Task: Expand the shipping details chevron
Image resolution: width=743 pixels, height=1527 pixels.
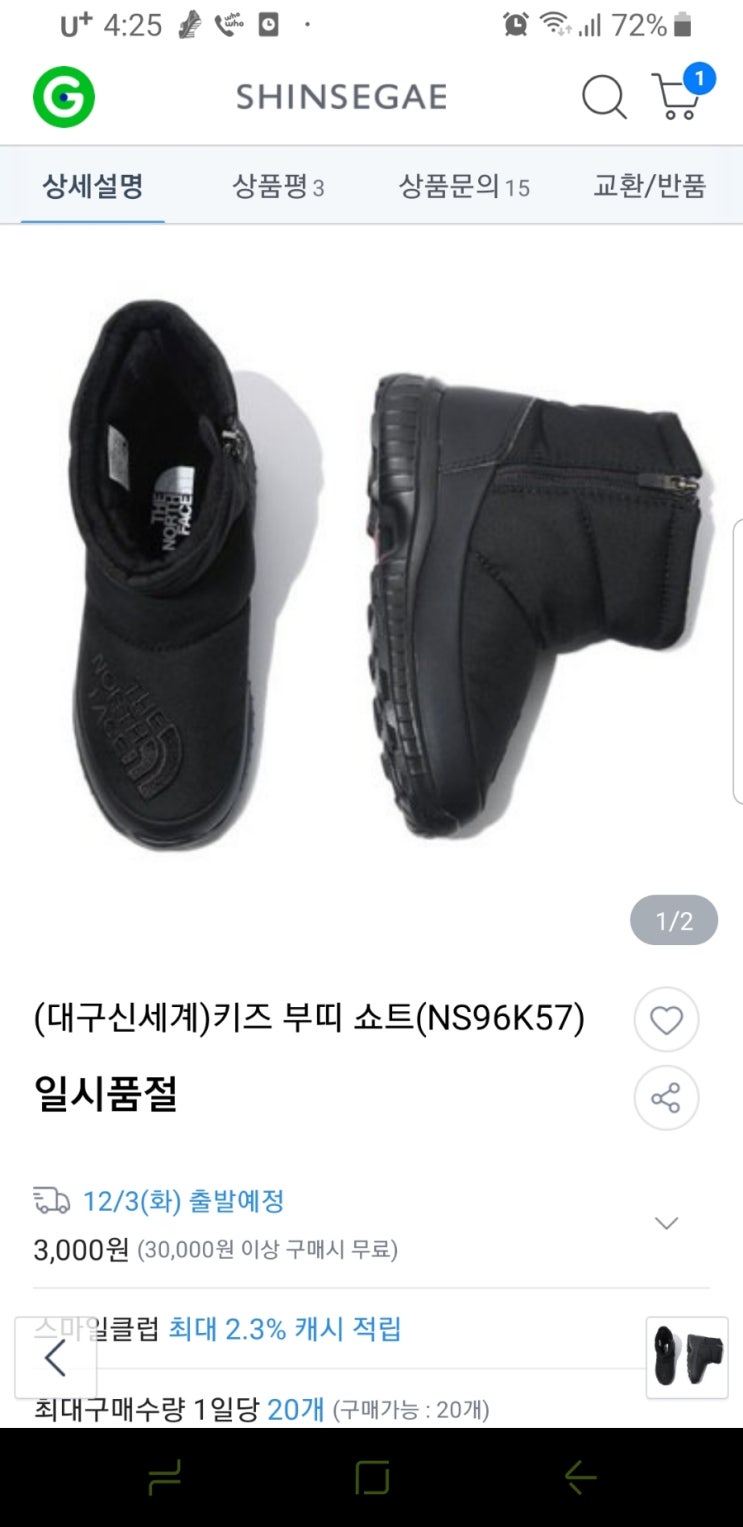Action: point(666,1223)
